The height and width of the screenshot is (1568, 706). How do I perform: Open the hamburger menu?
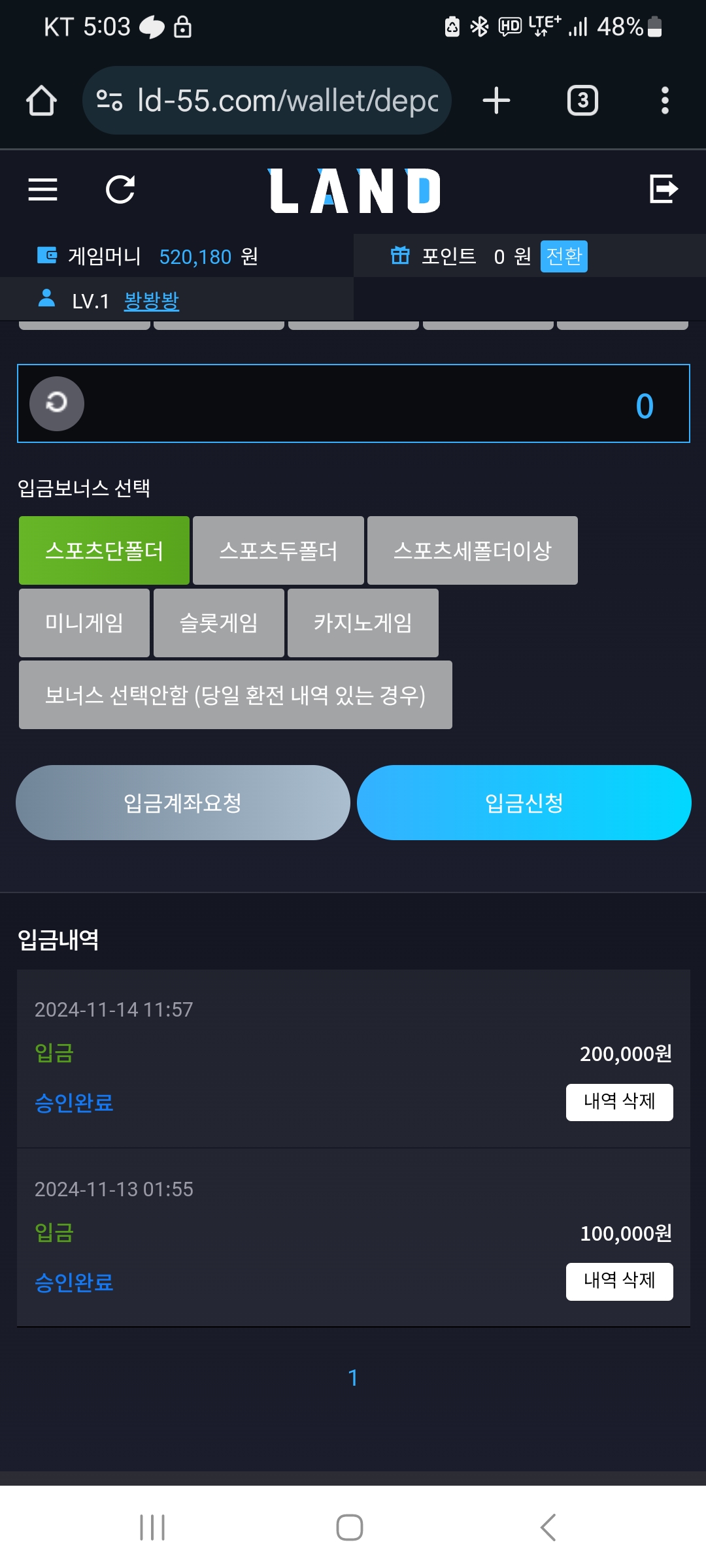tap(43, 189)
